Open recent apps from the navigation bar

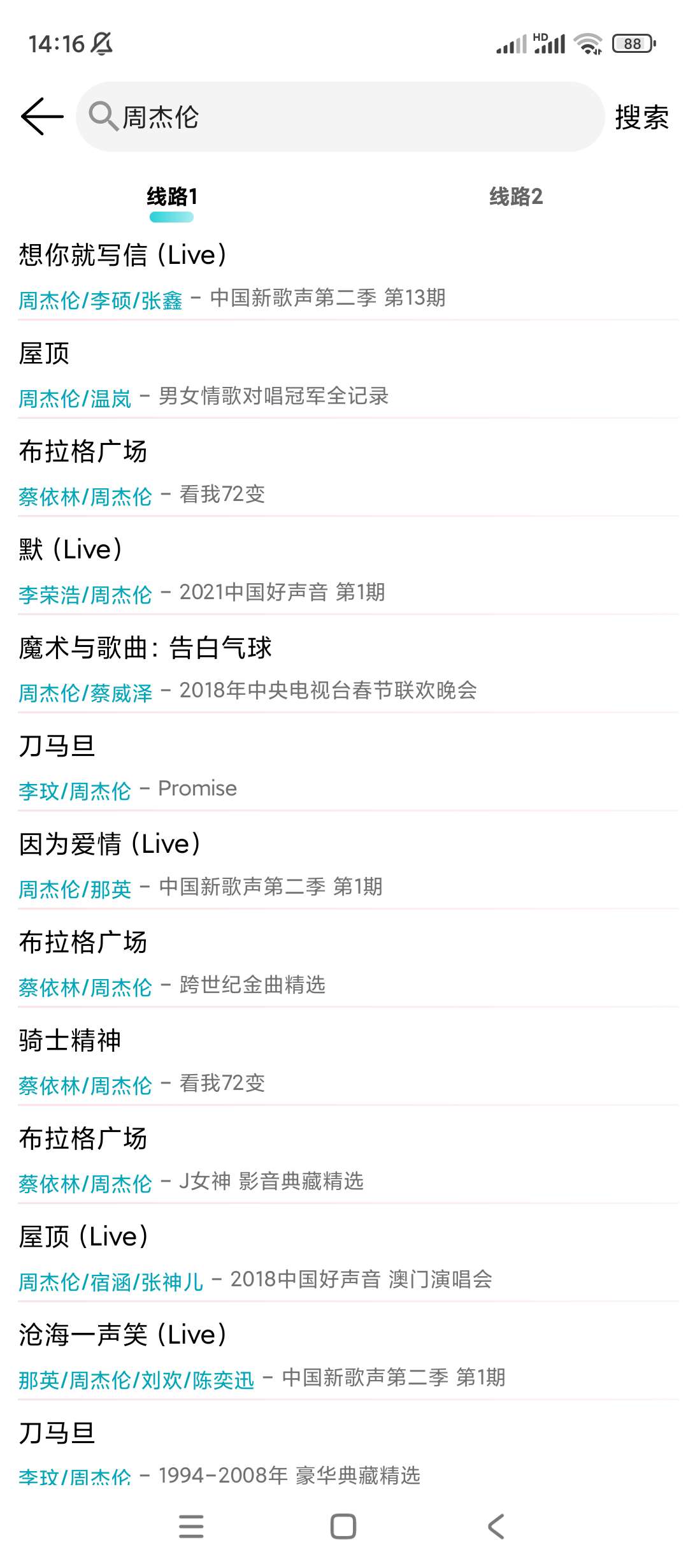click(191, 1527)
